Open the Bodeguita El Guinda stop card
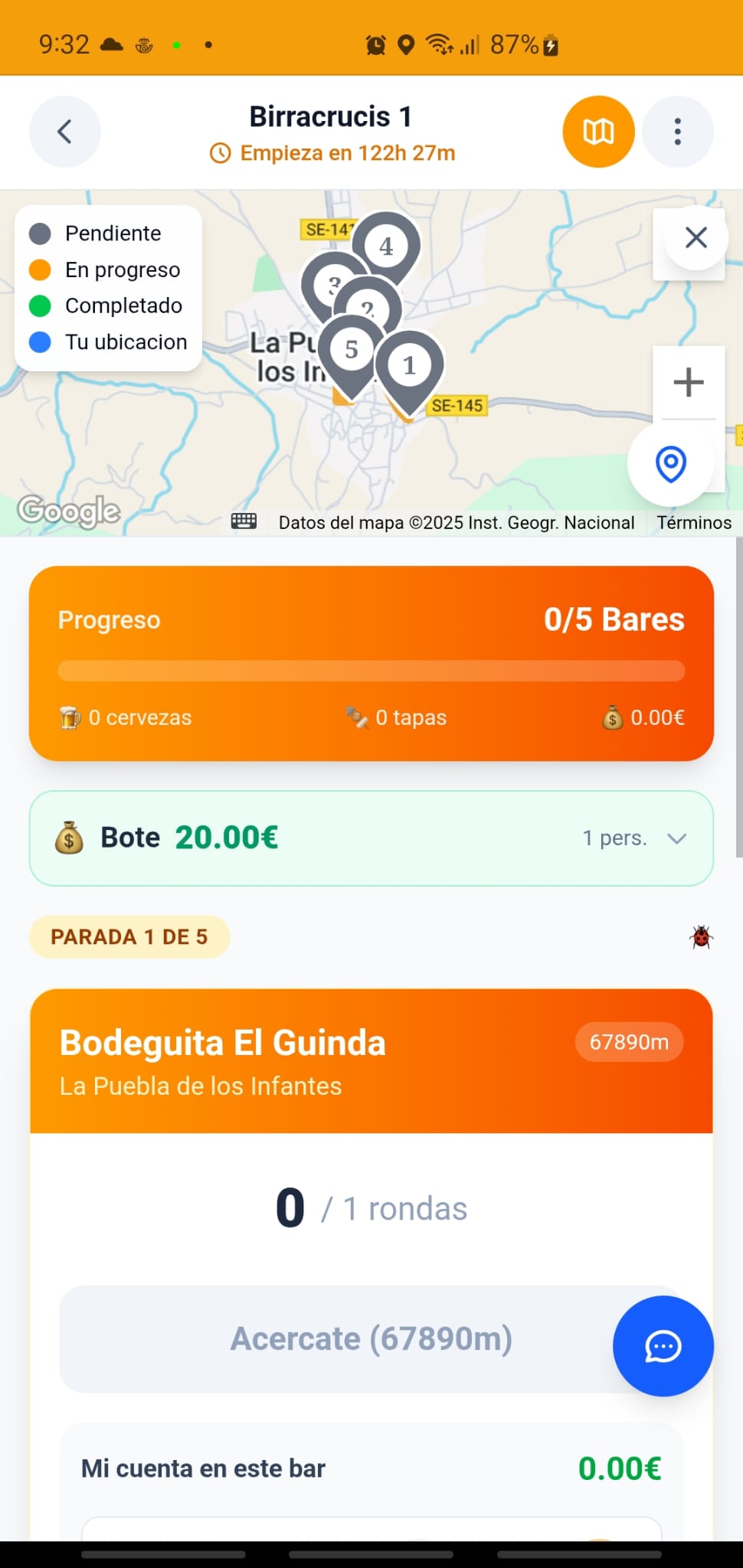Screen dimensions: 743x1568 click(x=222, y=1041)
